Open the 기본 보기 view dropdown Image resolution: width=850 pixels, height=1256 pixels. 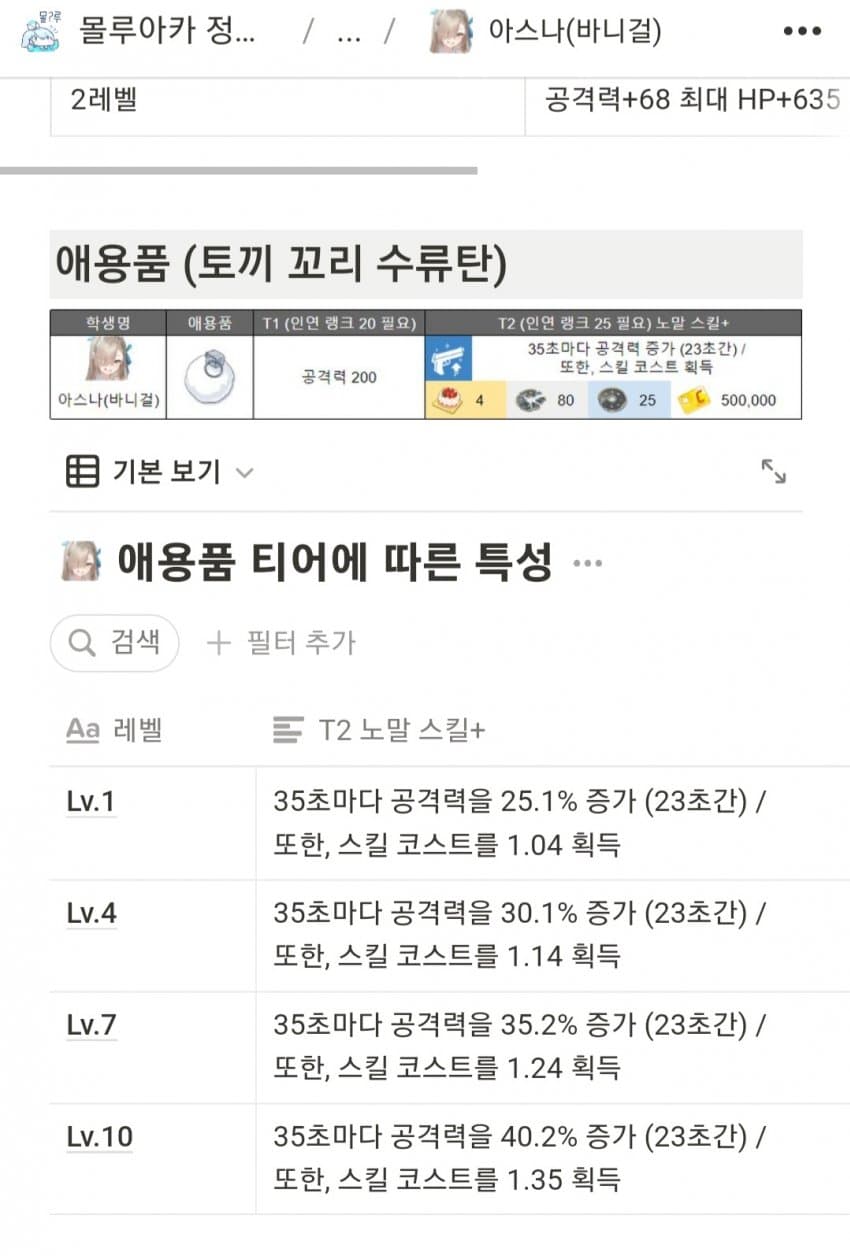point(160,471)
